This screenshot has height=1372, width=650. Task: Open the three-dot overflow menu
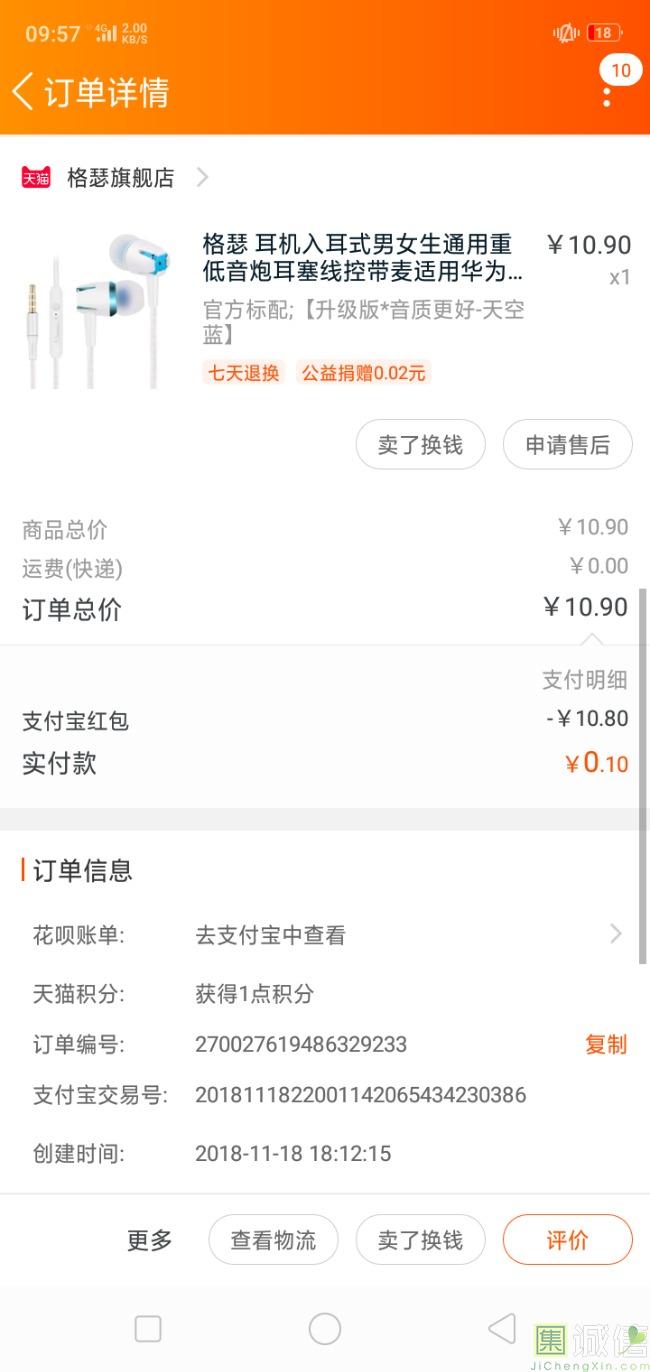607,94
